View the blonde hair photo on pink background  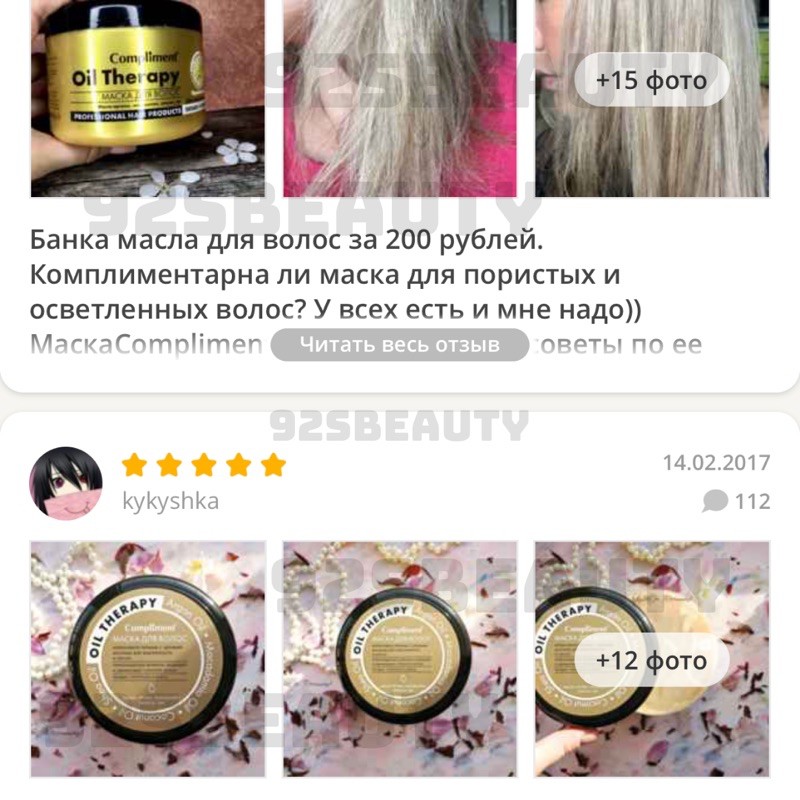pyautogui.click(x=399, y=97)
